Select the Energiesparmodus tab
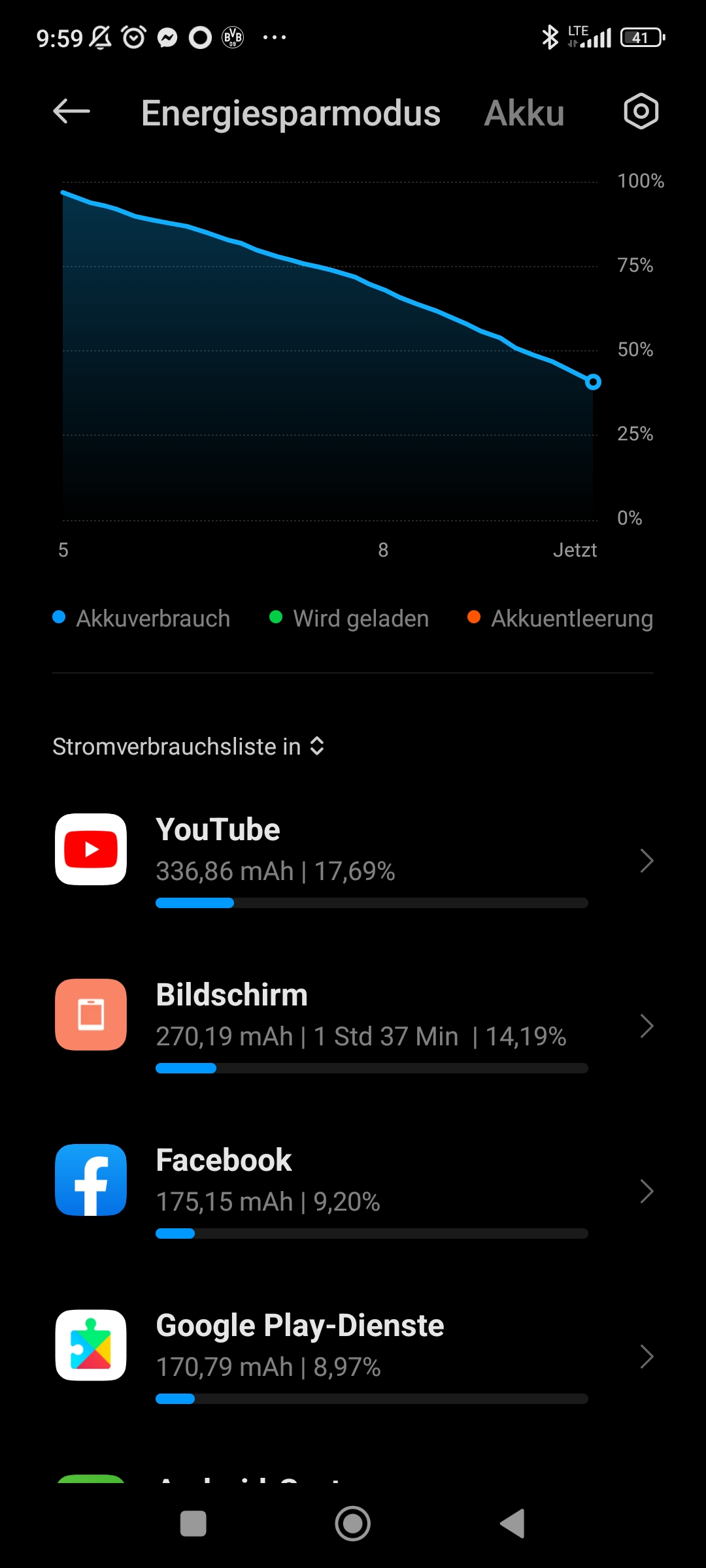 click(292, 113)
